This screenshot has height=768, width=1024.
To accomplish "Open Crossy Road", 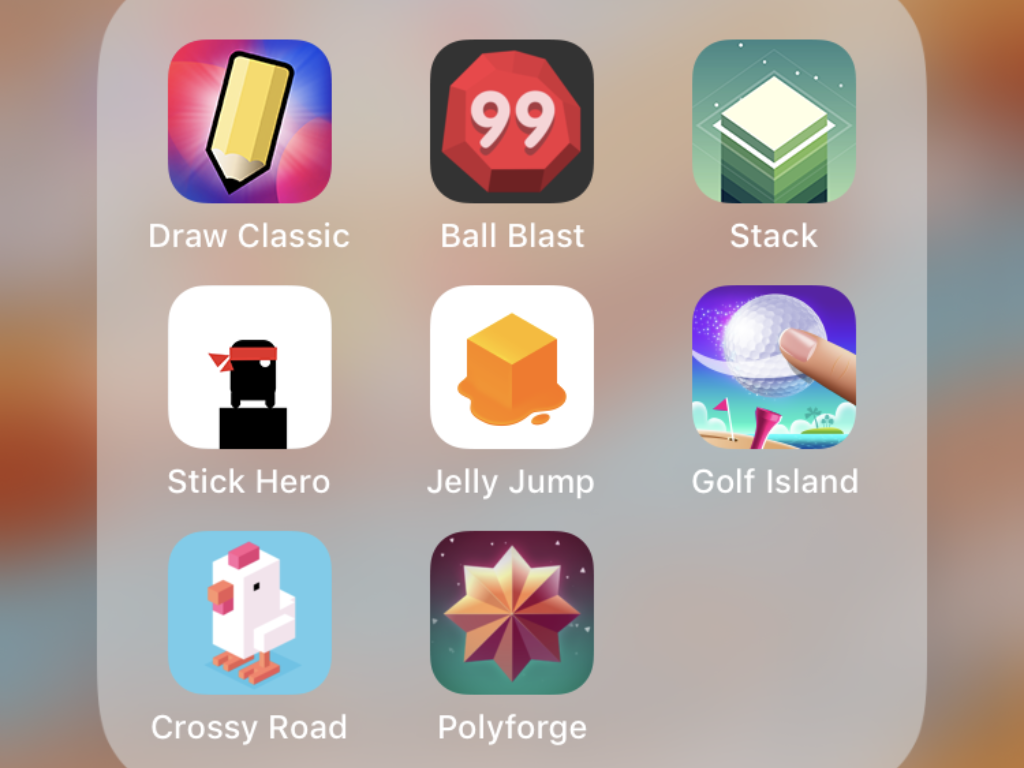I will point(249,612).
